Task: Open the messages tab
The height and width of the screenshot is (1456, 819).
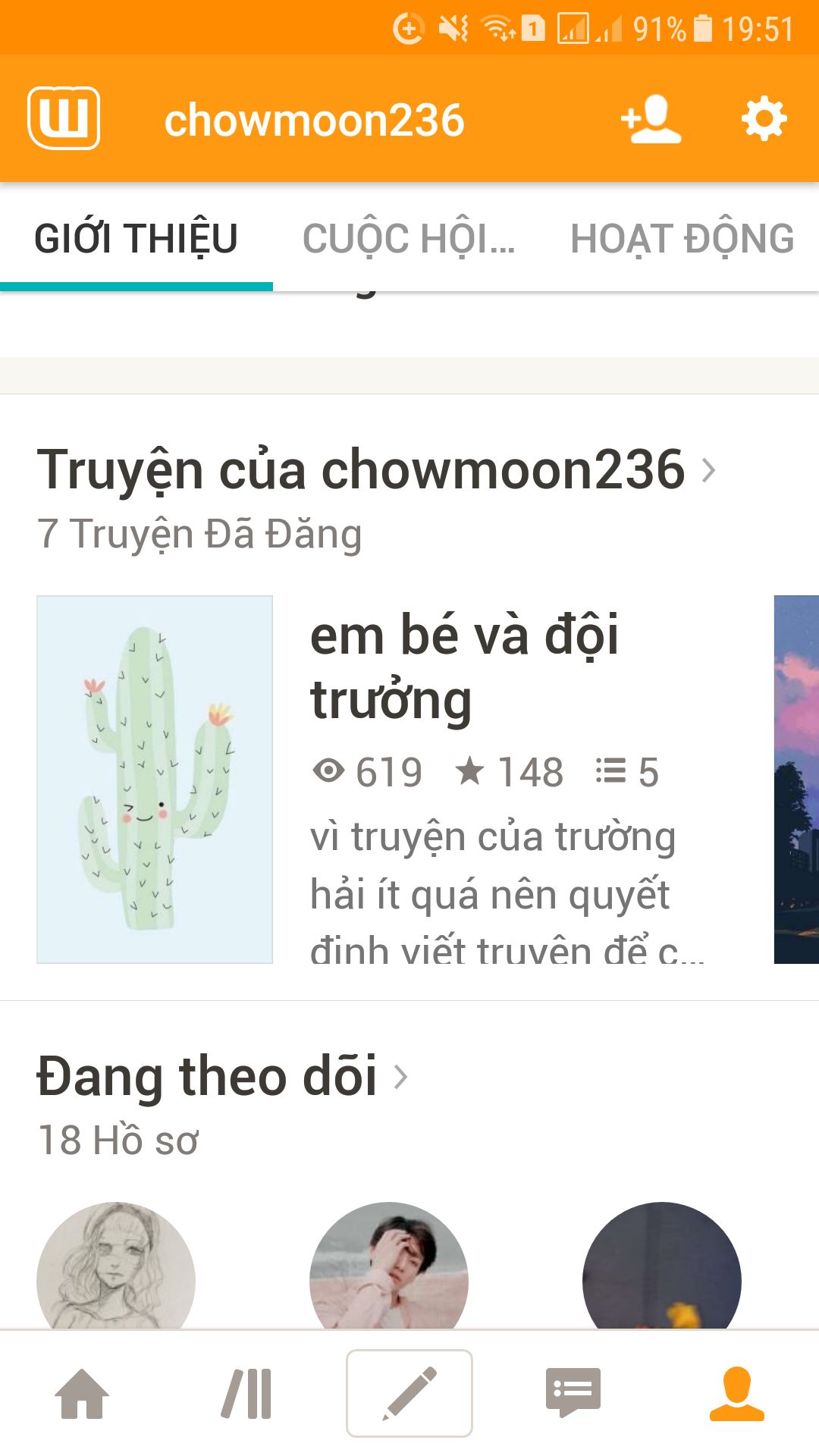Action: click(573, 1394)
